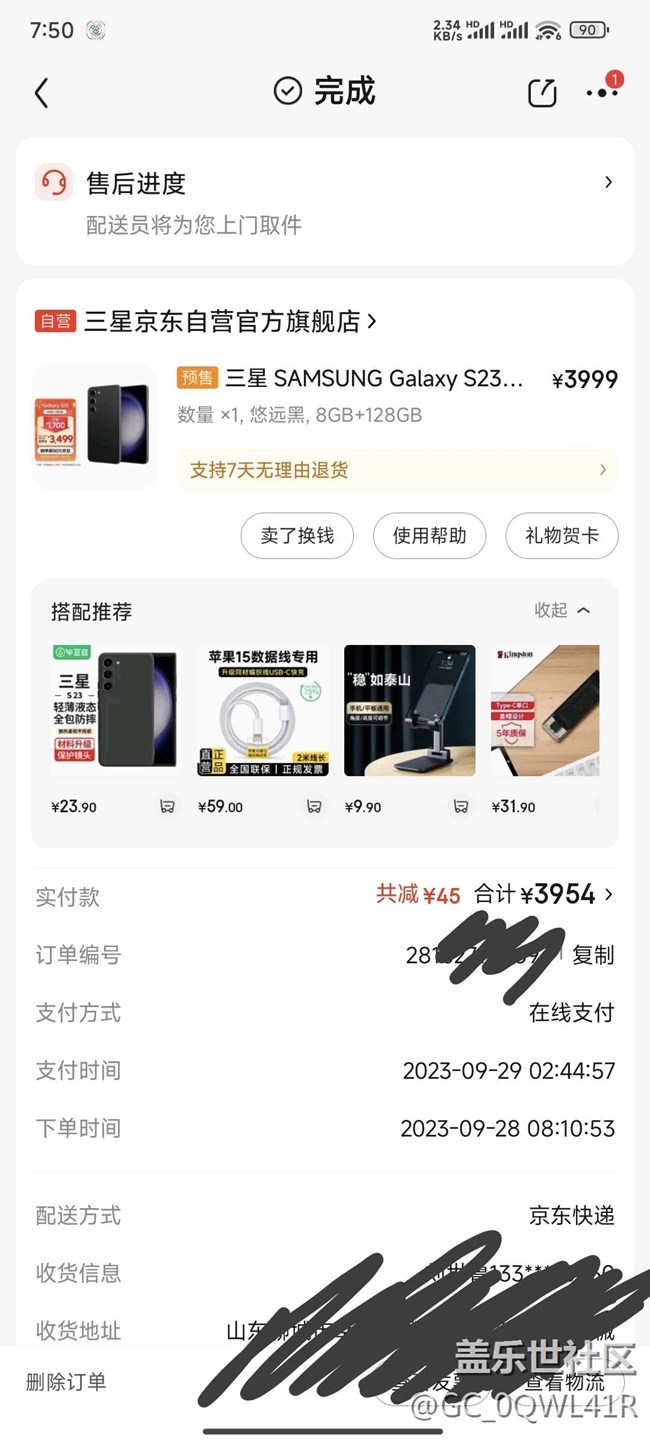Tap the 礼物贺卡 button
The image size is (650, 1444).
562,536
